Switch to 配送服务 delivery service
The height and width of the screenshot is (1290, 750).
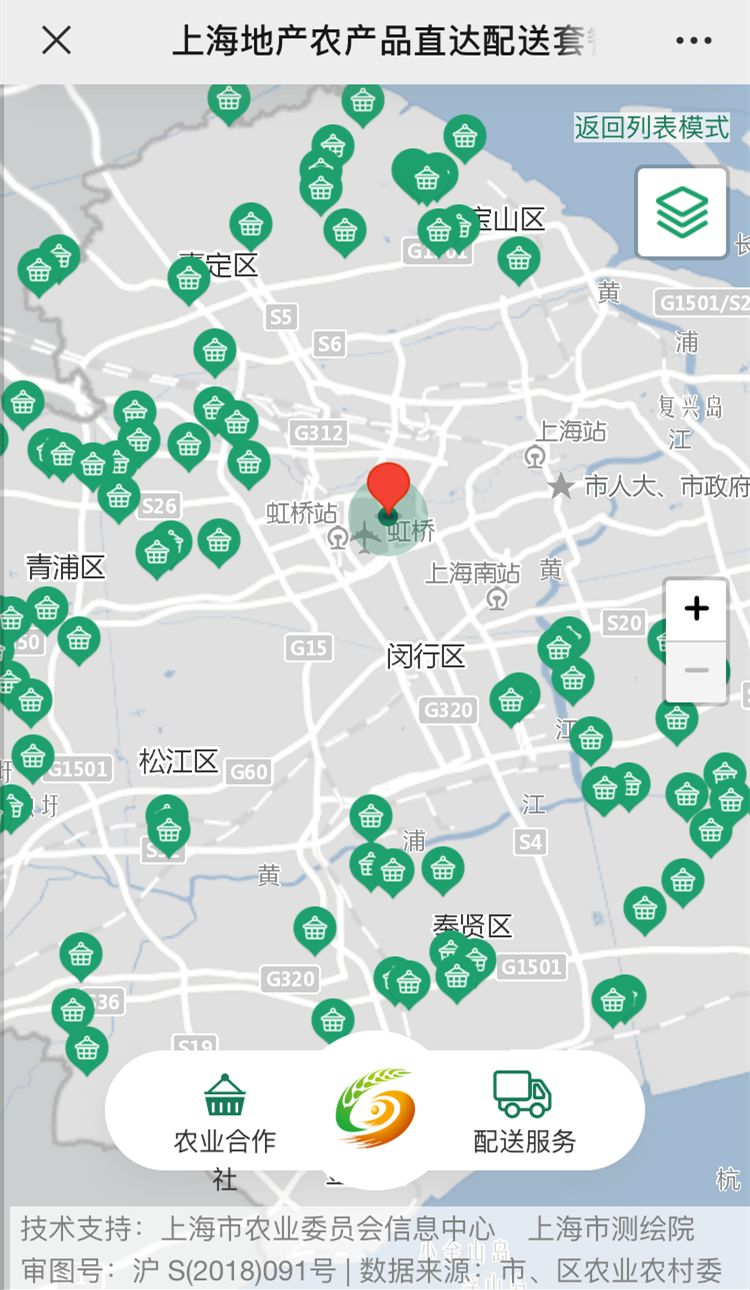[x=524, y=1113]
